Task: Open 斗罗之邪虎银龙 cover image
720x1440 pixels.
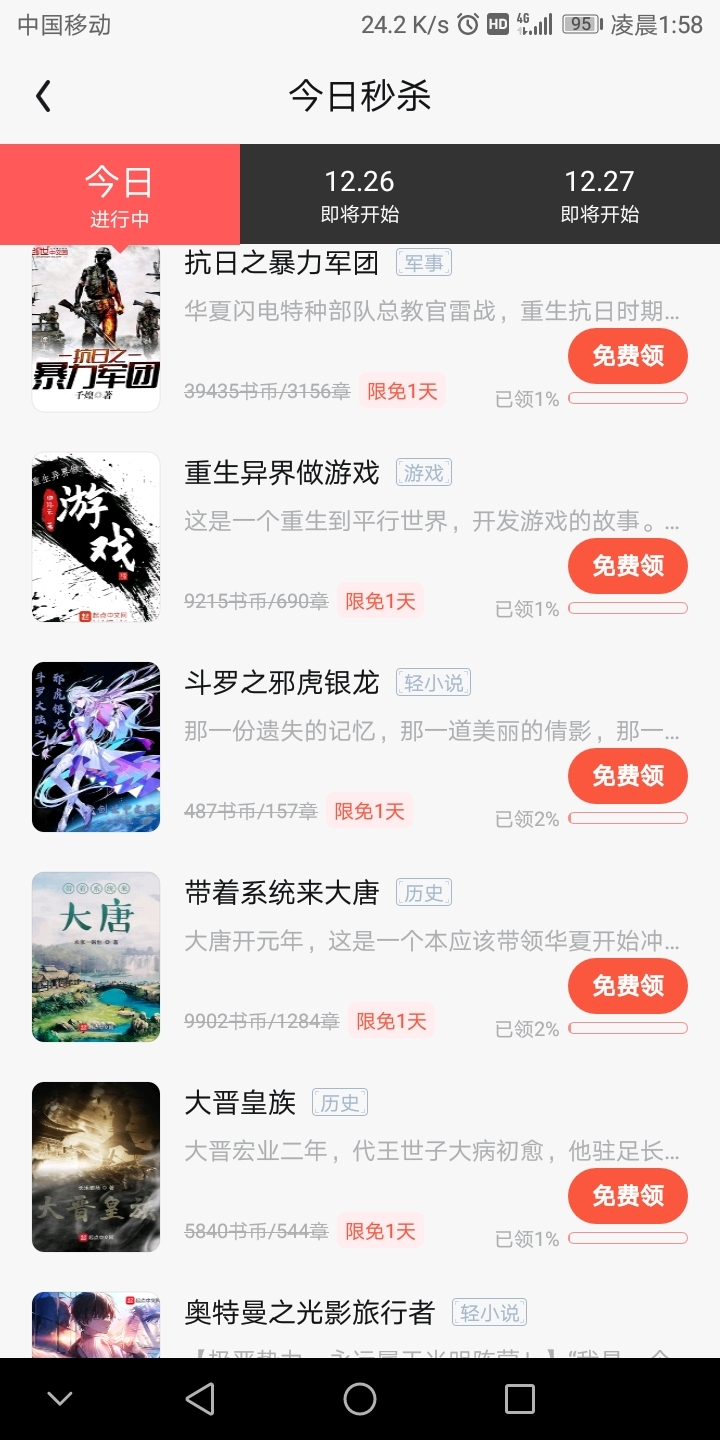Action: tap(96, 747)
